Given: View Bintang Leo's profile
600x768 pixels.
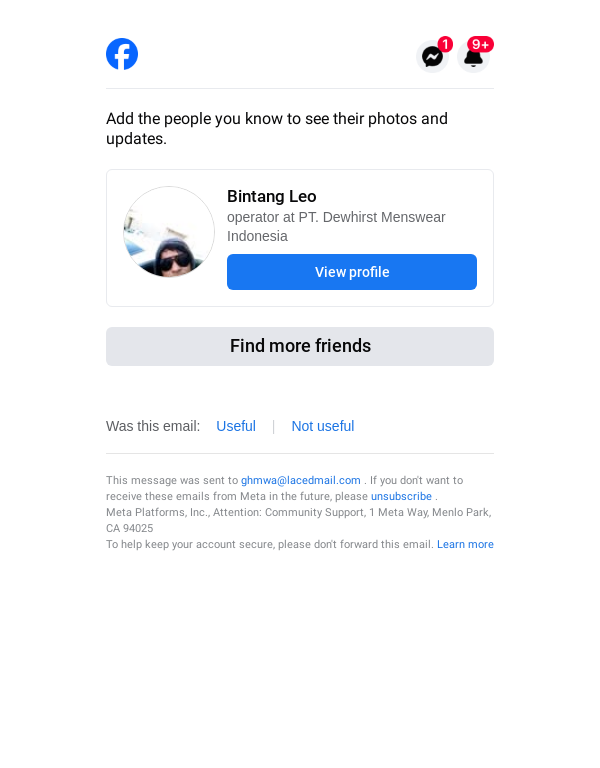Looking at the screenshot, I should click(x=352, y=272).
